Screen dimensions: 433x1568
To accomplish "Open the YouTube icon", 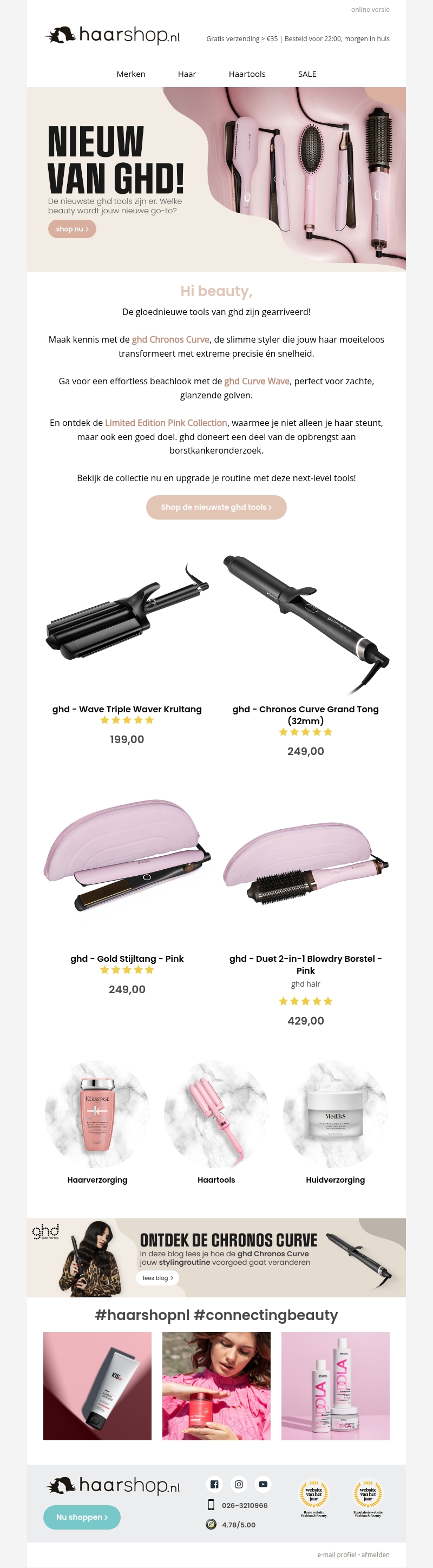I will pos(263,1484).
